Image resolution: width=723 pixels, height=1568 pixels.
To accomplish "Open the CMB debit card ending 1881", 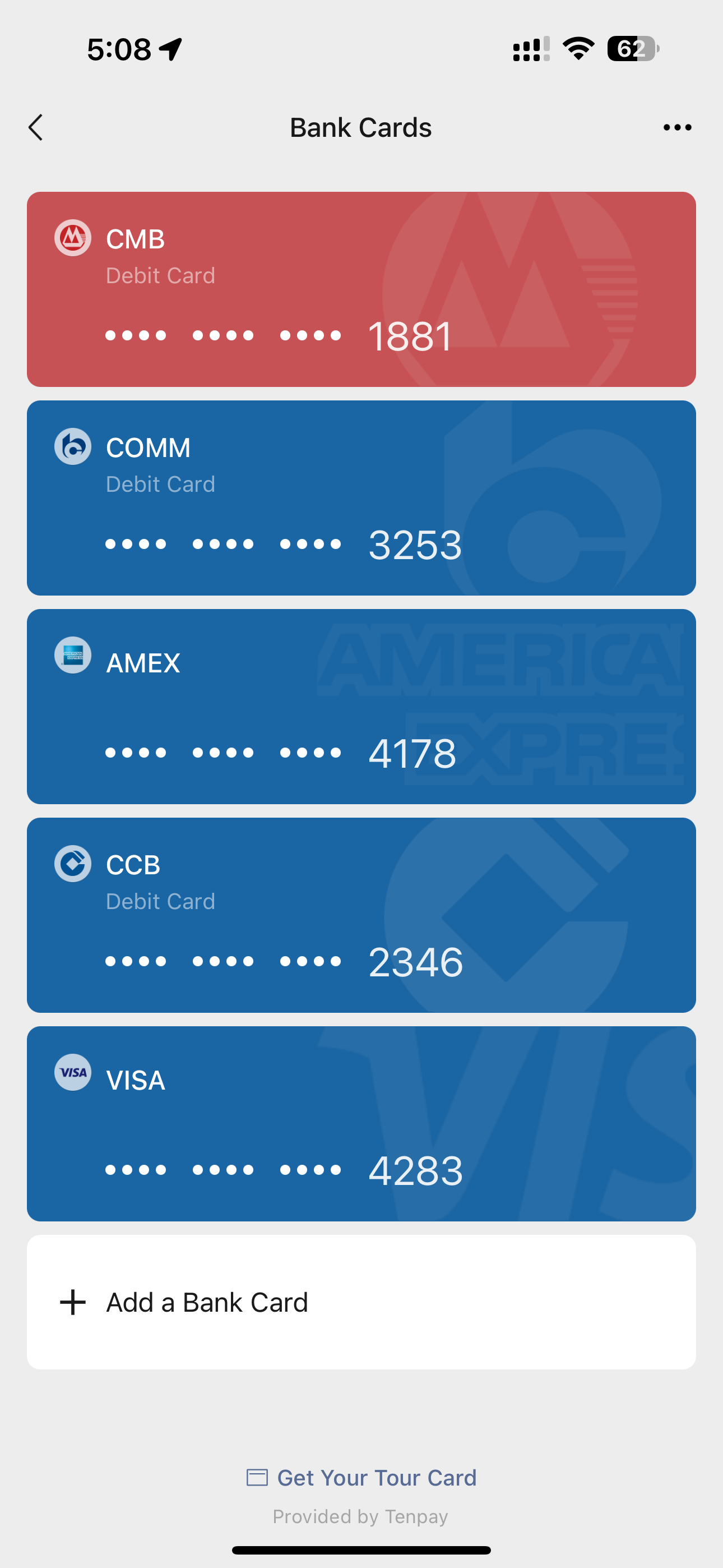I will [361, 289].
